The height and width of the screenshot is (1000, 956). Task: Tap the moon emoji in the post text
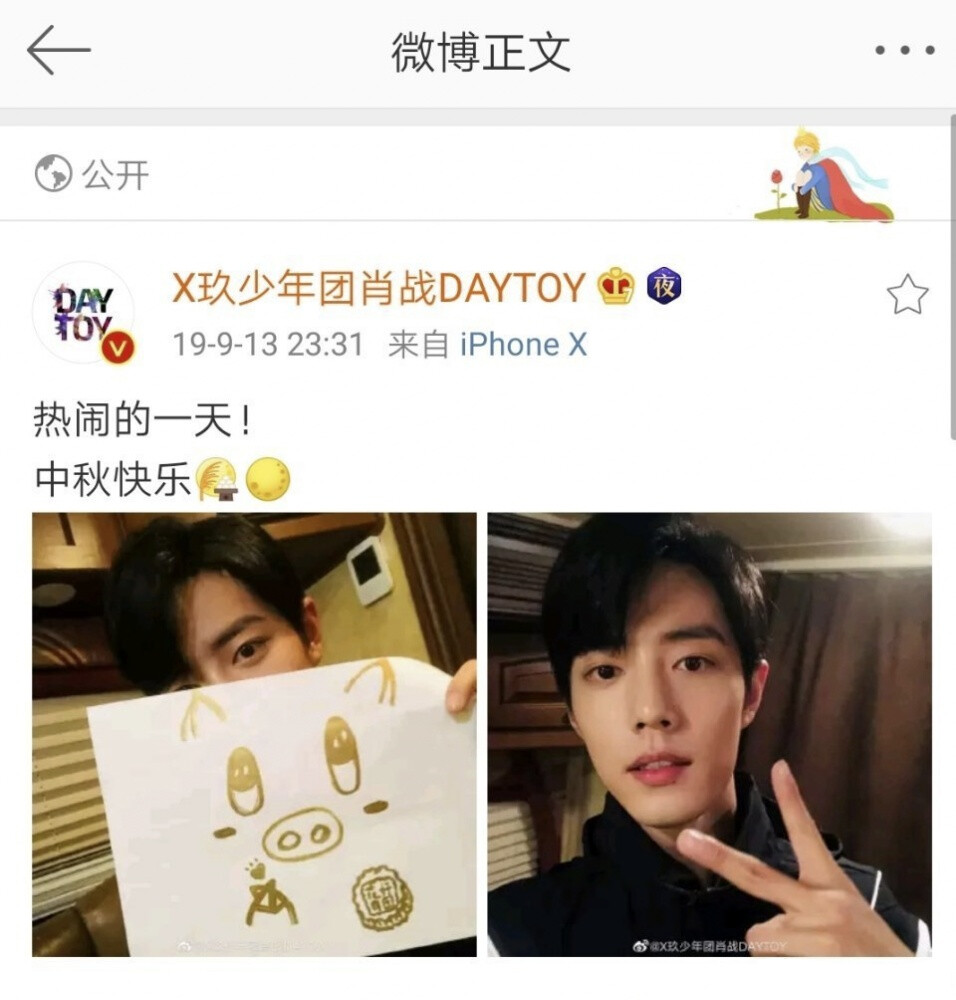(266, 476)
